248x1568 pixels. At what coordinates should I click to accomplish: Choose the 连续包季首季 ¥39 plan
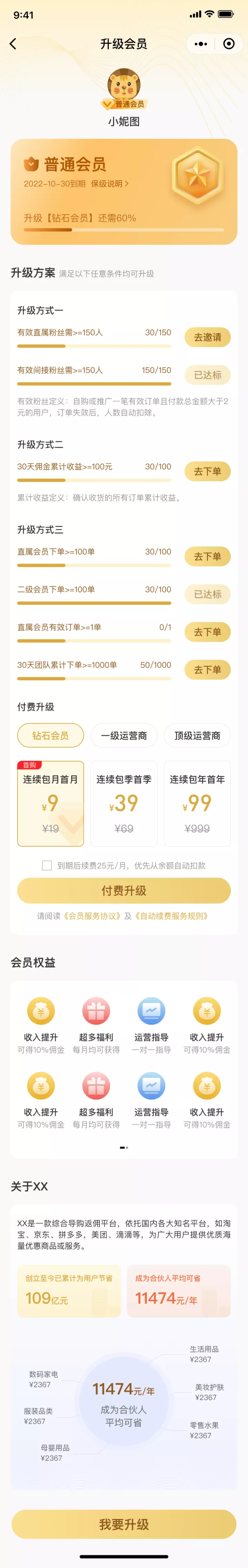[124, 803]
